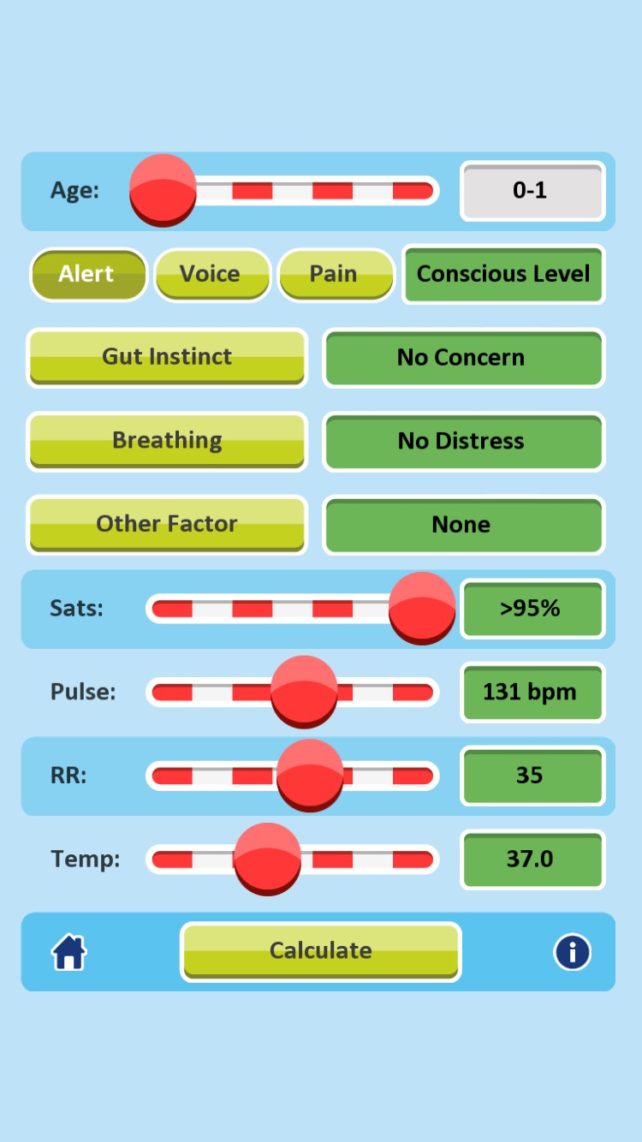Go to the home screen icon

point(69,953)
